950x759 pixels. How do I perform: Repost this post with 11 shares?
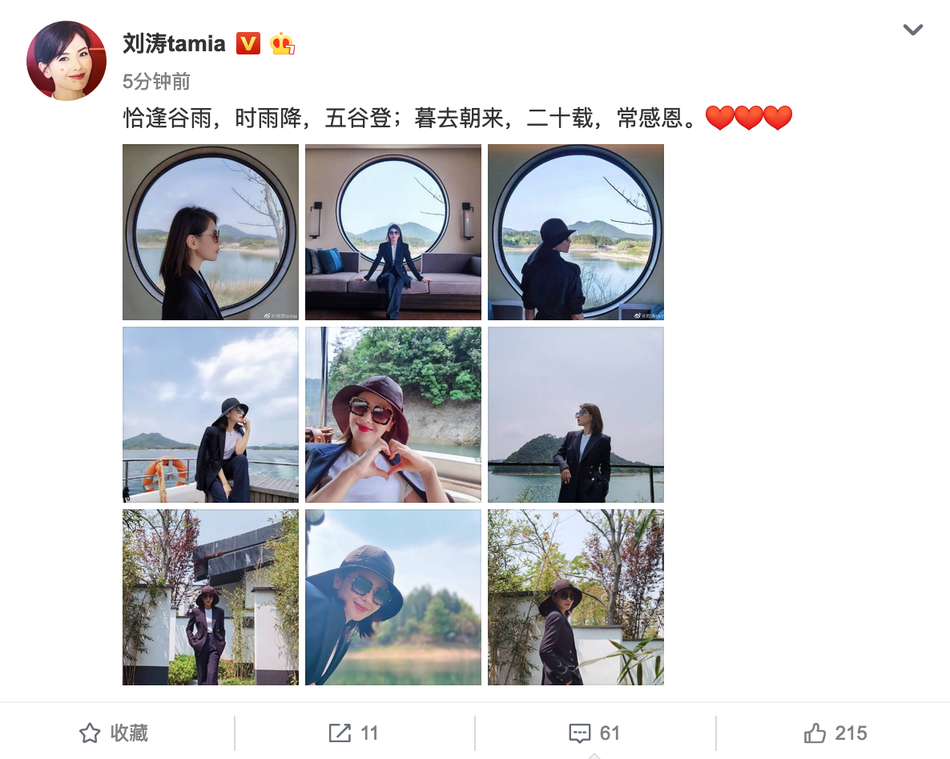[354, 733]
